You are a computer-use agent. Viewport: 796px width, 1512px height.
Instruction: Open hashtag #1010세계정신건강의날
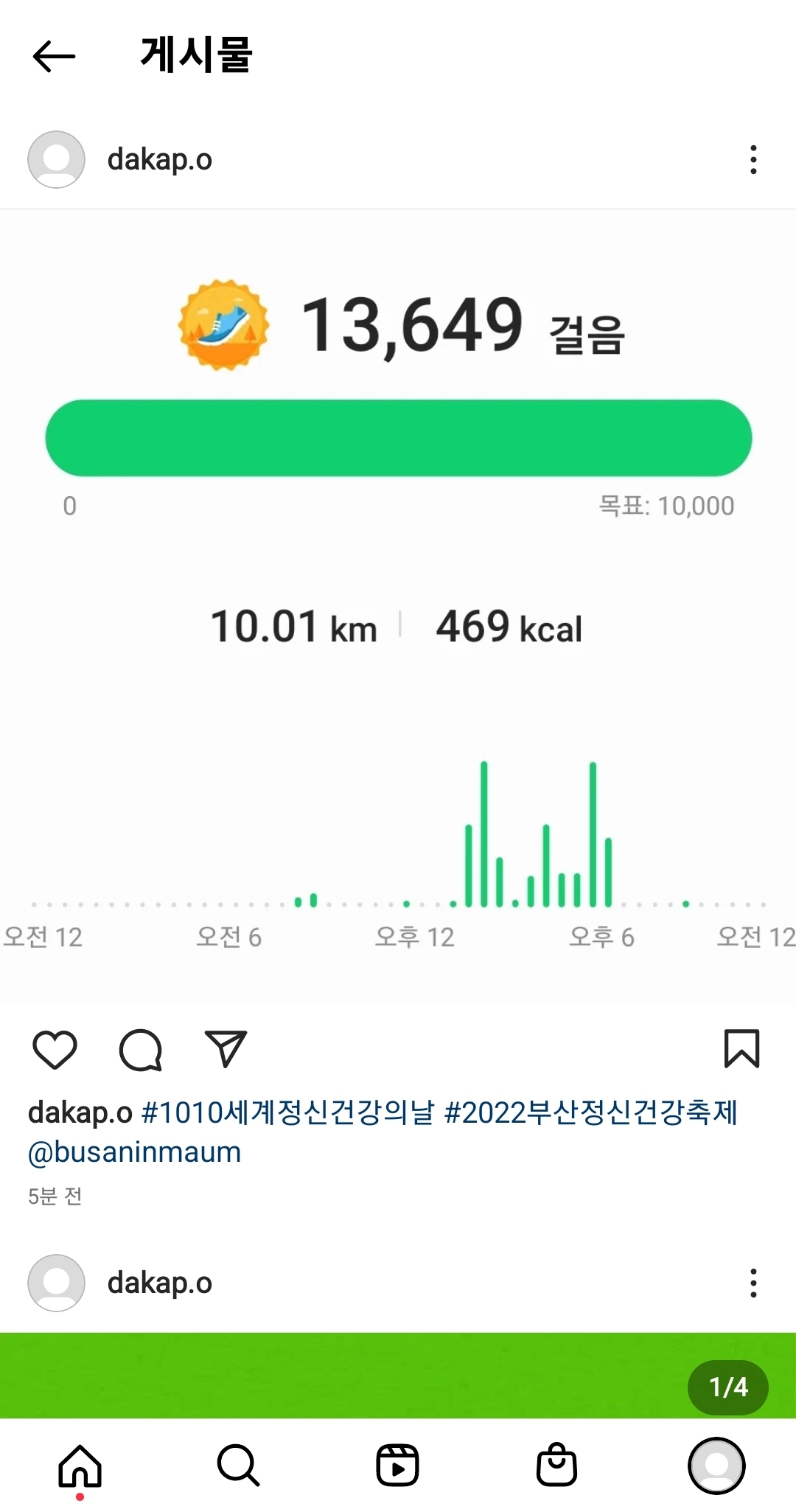coord(287,1112)
